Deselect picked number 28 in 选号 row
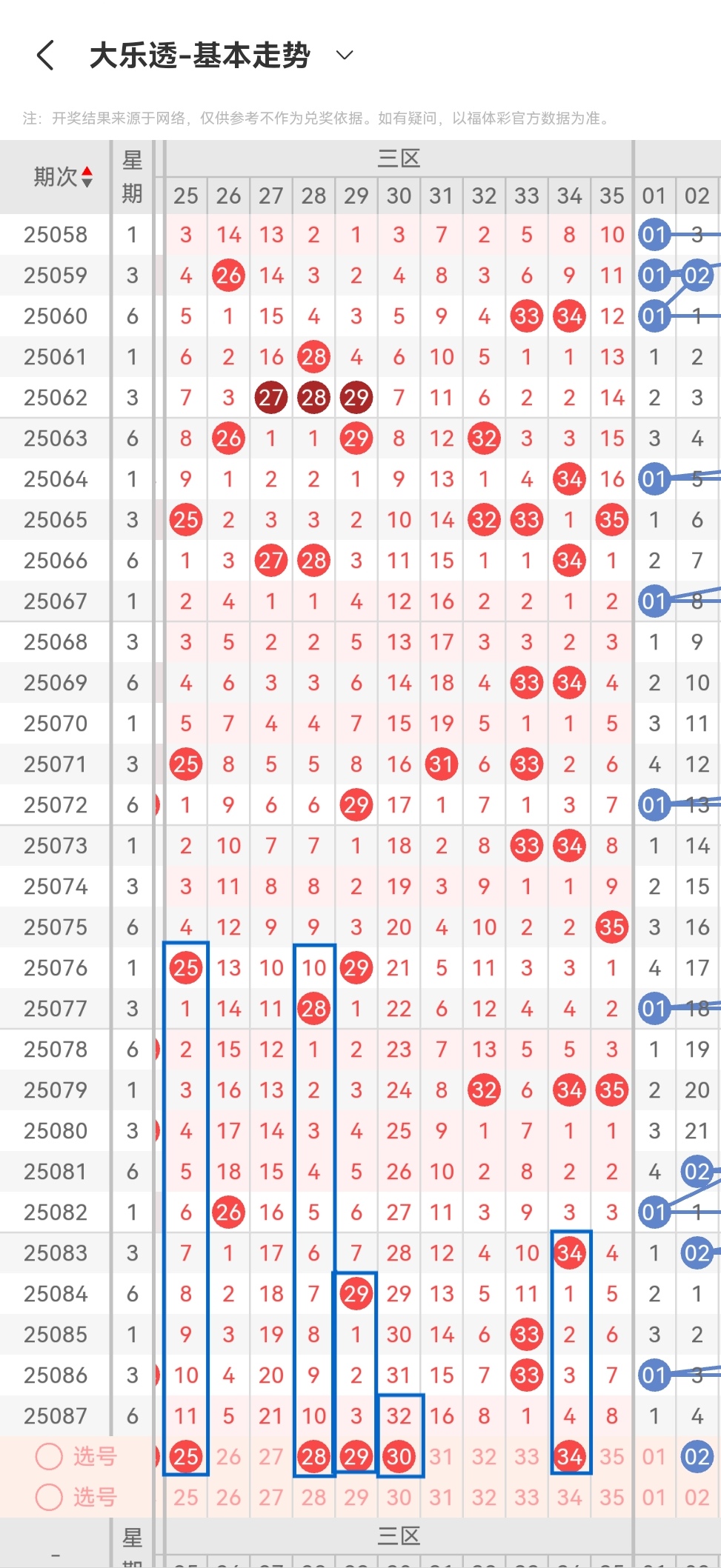 (x=313, y=1457)
